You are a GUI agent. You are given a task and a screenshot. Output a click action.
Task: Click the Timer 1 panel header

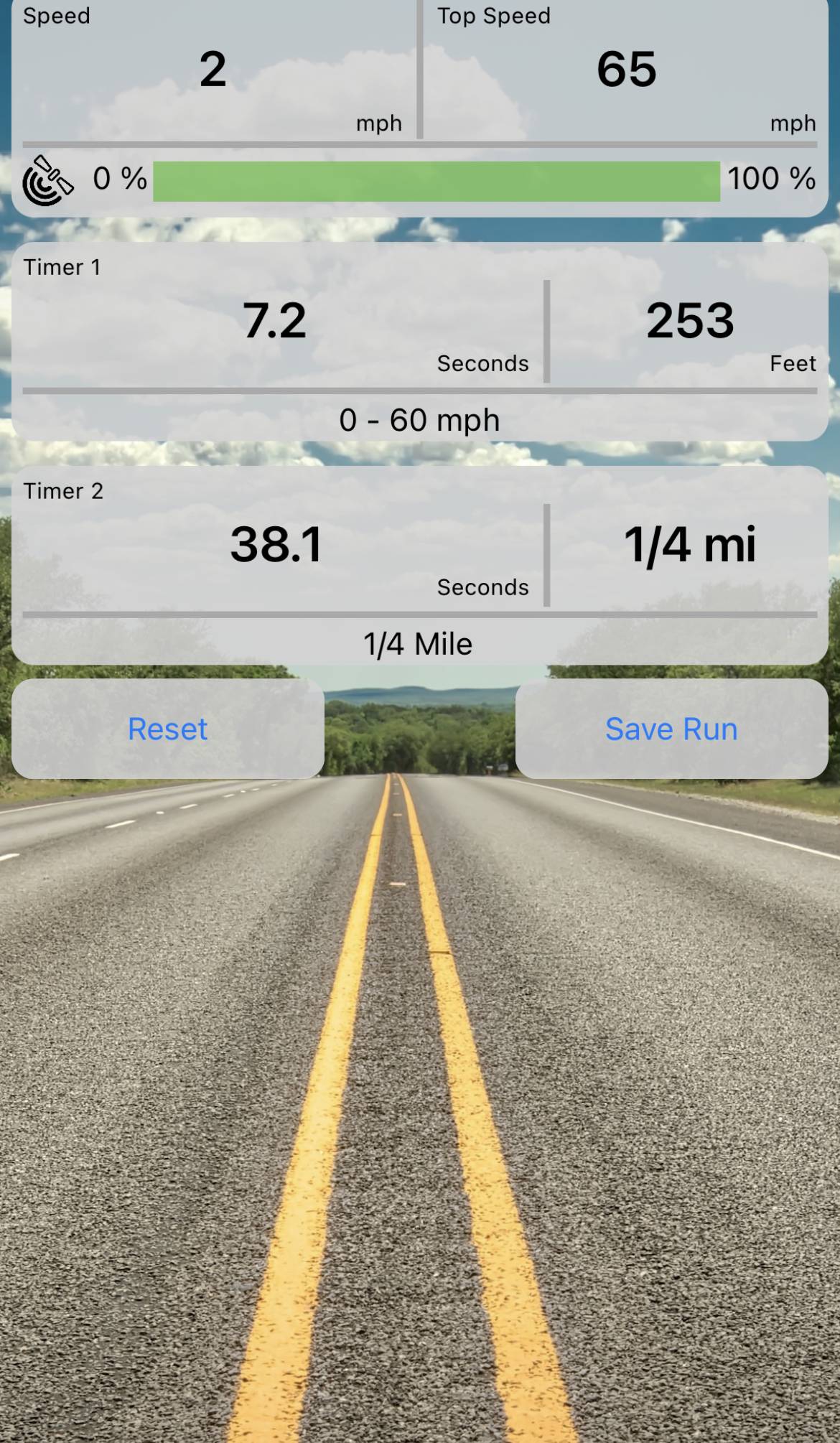tap(62, 267)
